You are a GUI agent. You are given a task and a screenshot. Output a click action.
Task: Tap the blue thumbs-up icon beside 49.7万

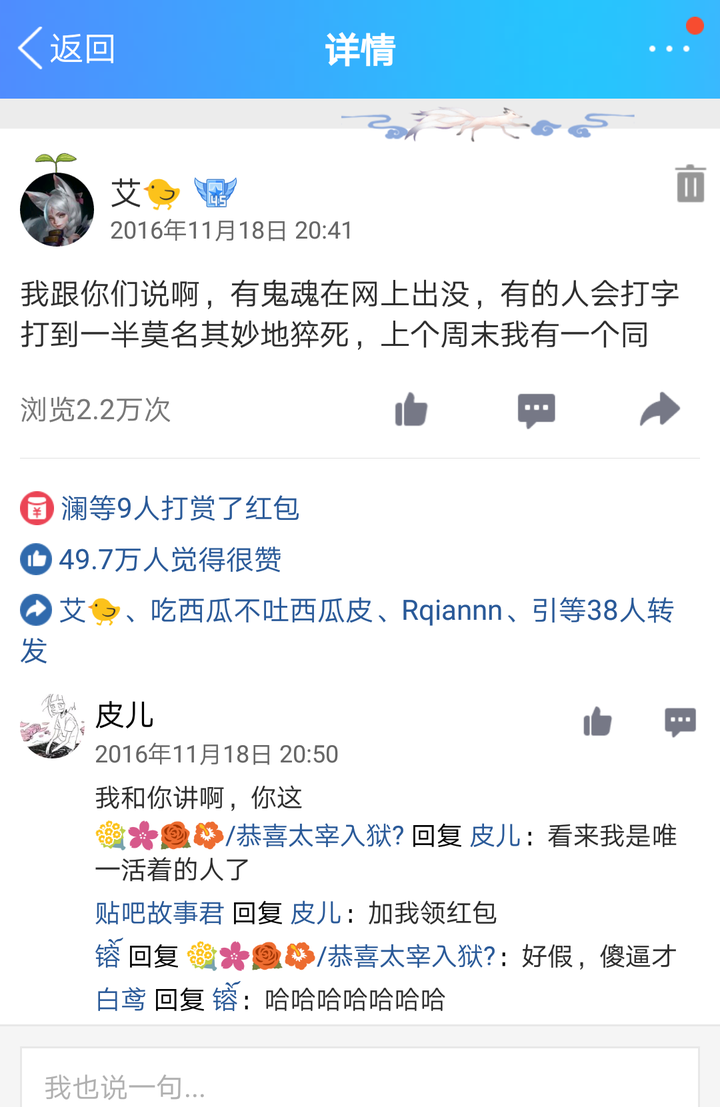[35, 560]
